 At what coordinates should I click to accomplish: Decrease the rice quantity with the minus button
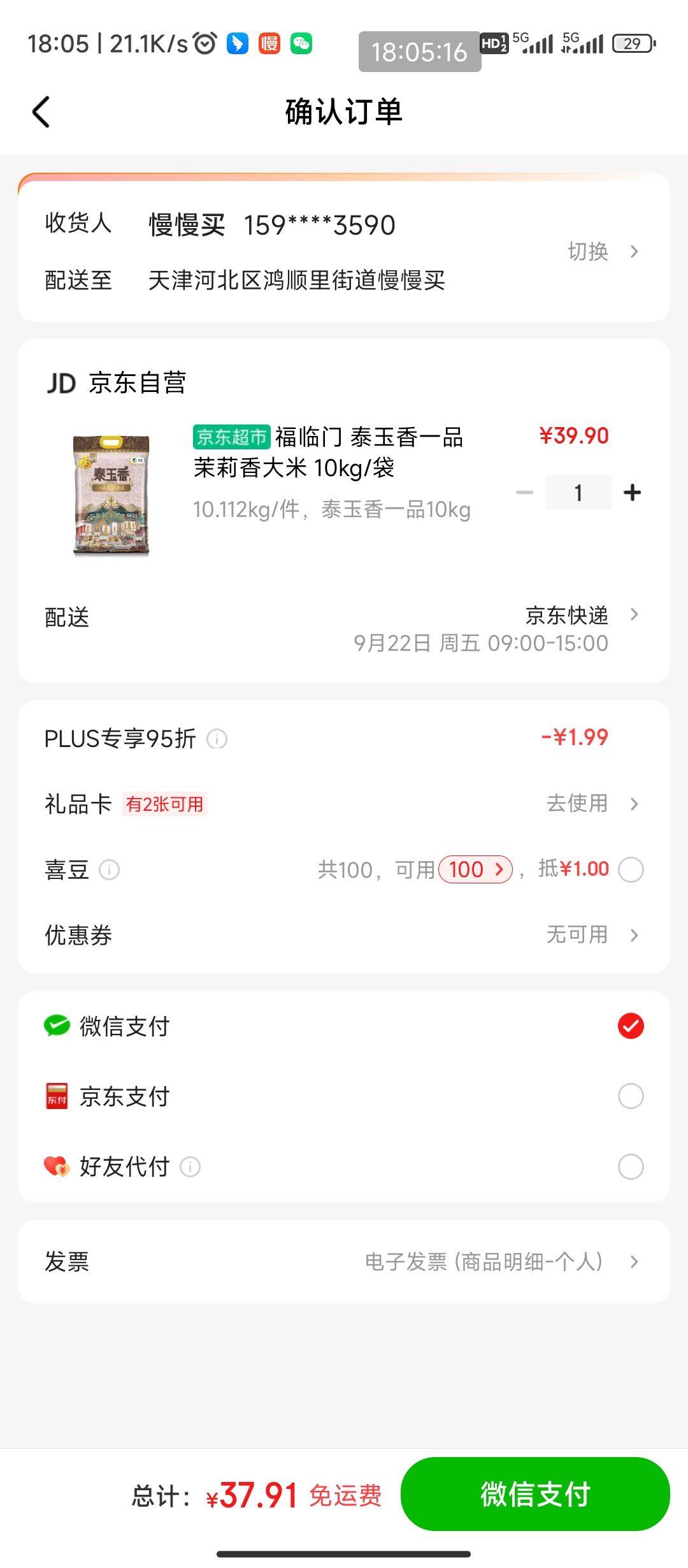click(x=524, y=493)
